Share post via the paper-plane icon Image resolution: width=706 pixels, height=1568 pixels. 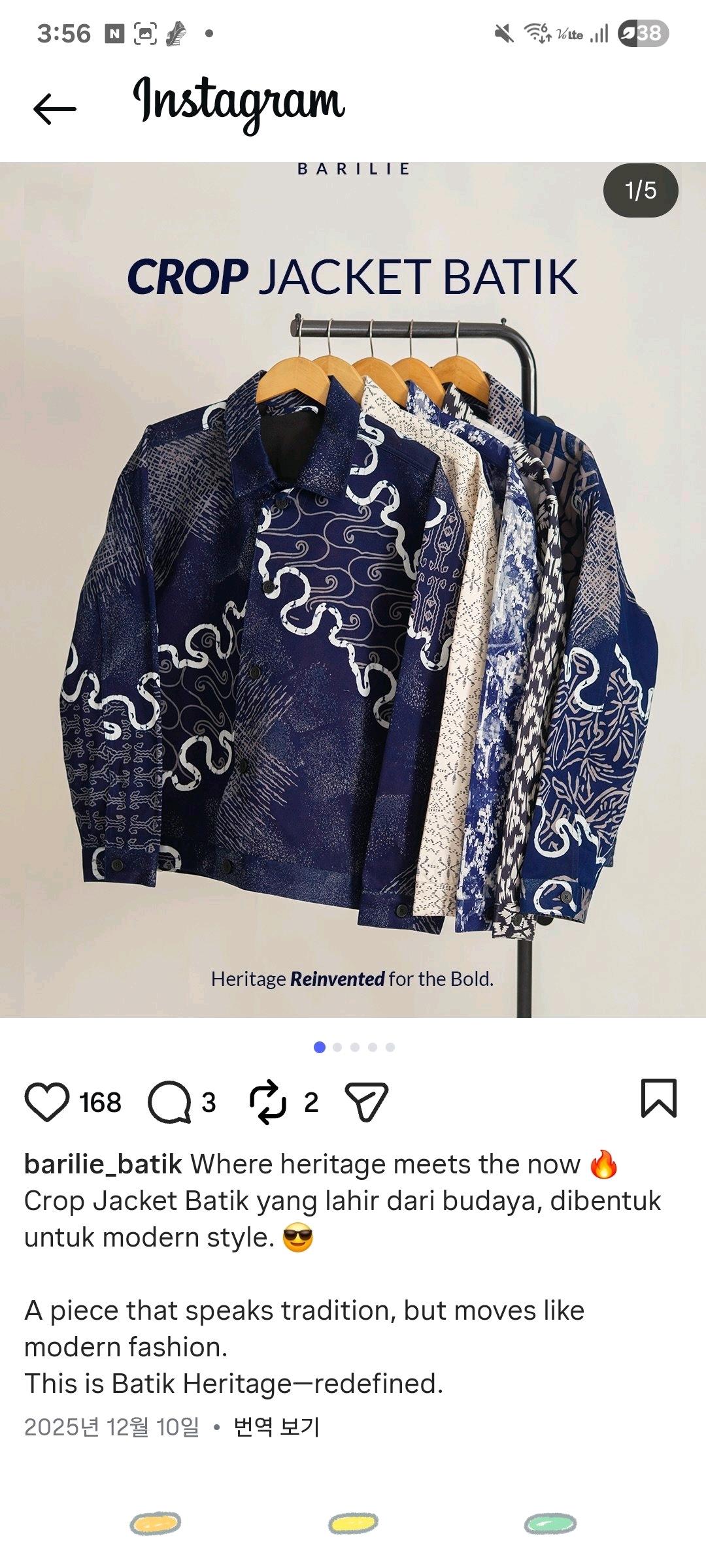click(366, 1102)
